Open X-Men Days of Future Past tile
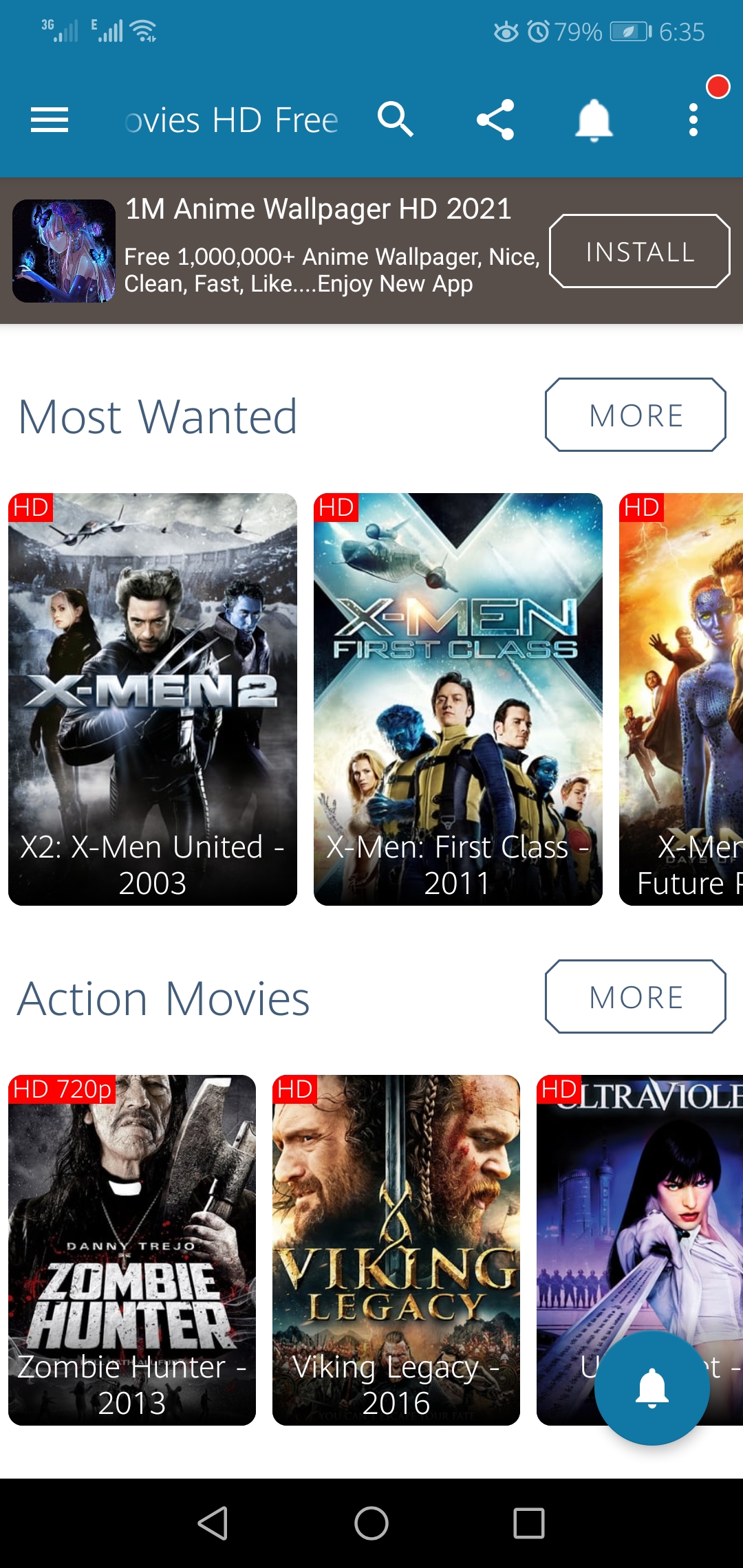 681,698
